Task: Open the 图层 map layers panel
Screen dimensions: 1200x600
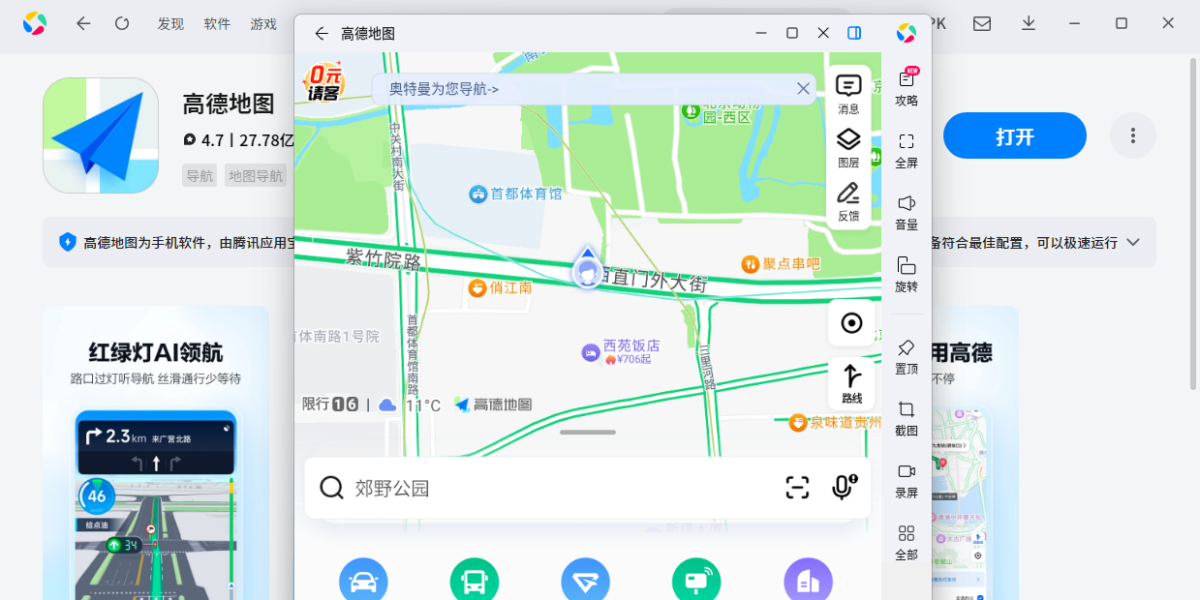Action: (848, 147)
